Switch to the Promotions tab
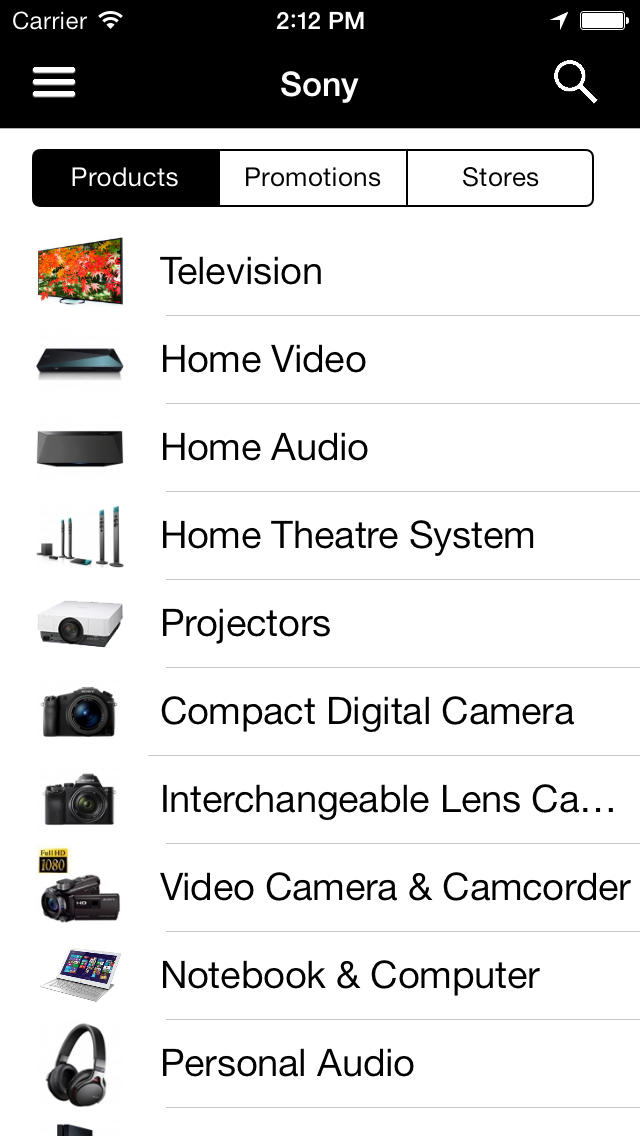This screenshot has width=640, height=1136. [x=313, y=178]
